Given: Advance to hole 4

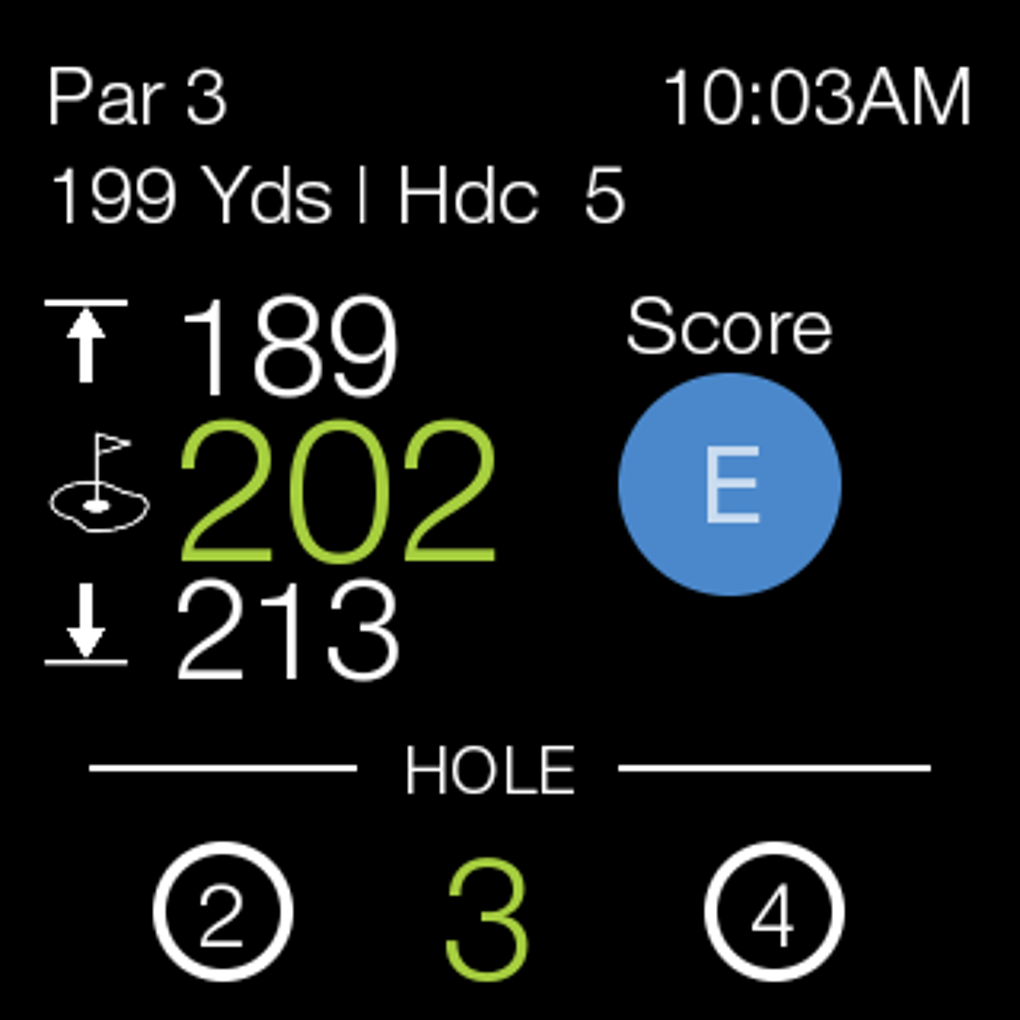Looking at the screenshot, I should click(x=774, y=912).
